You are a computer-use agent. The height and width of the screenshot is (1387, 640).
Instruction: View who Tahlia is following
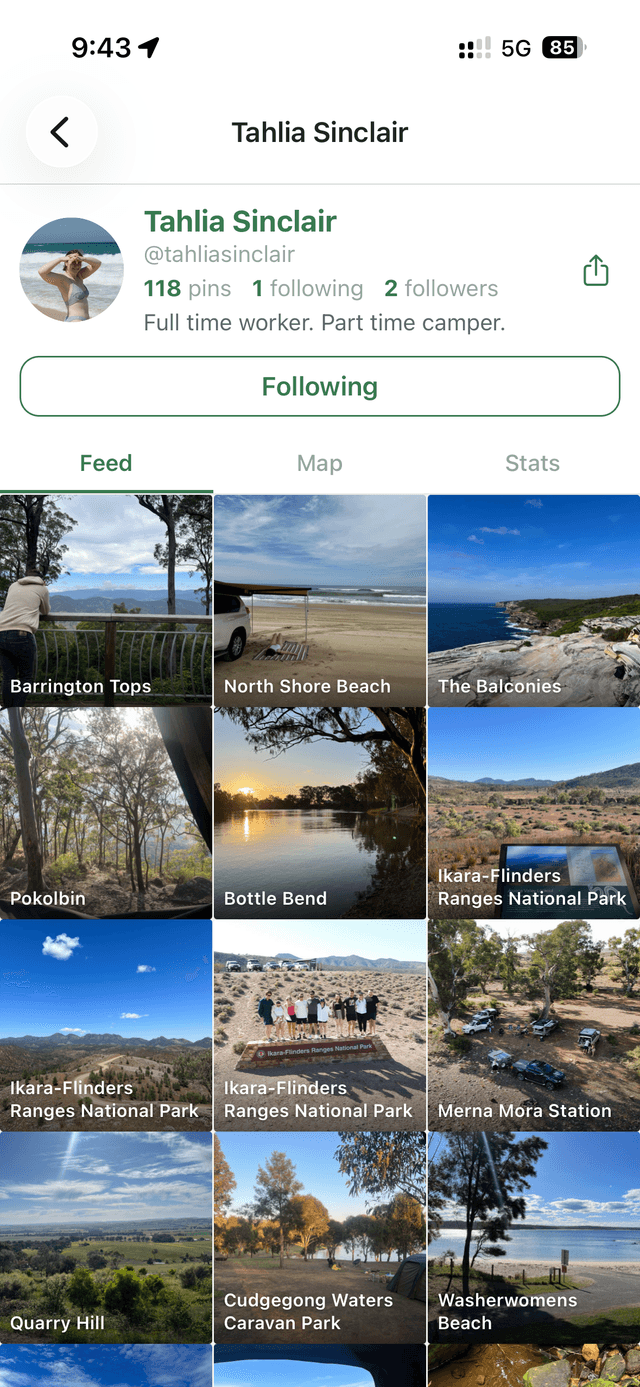307,288
